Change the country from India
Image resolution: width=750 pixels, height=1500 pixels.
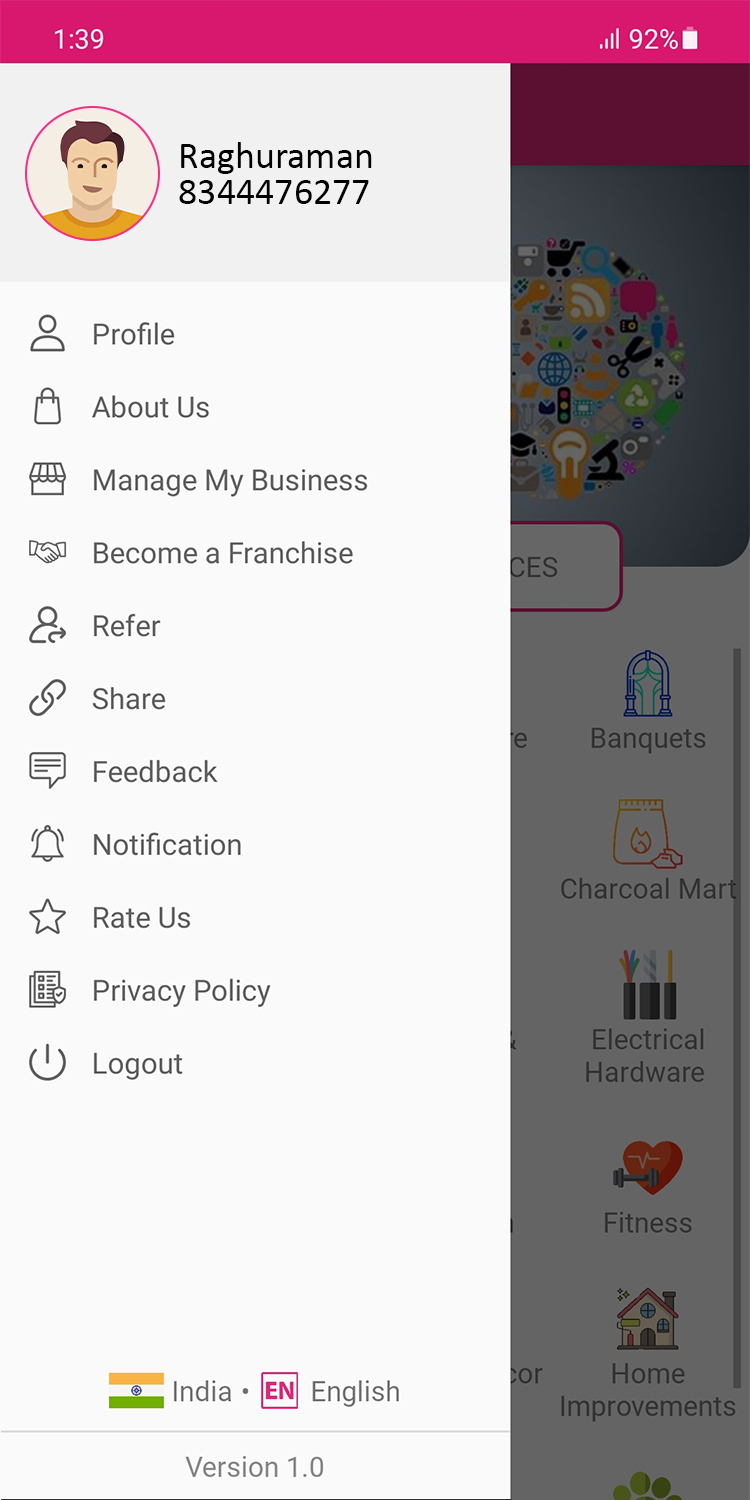(x=171, y=1391)
